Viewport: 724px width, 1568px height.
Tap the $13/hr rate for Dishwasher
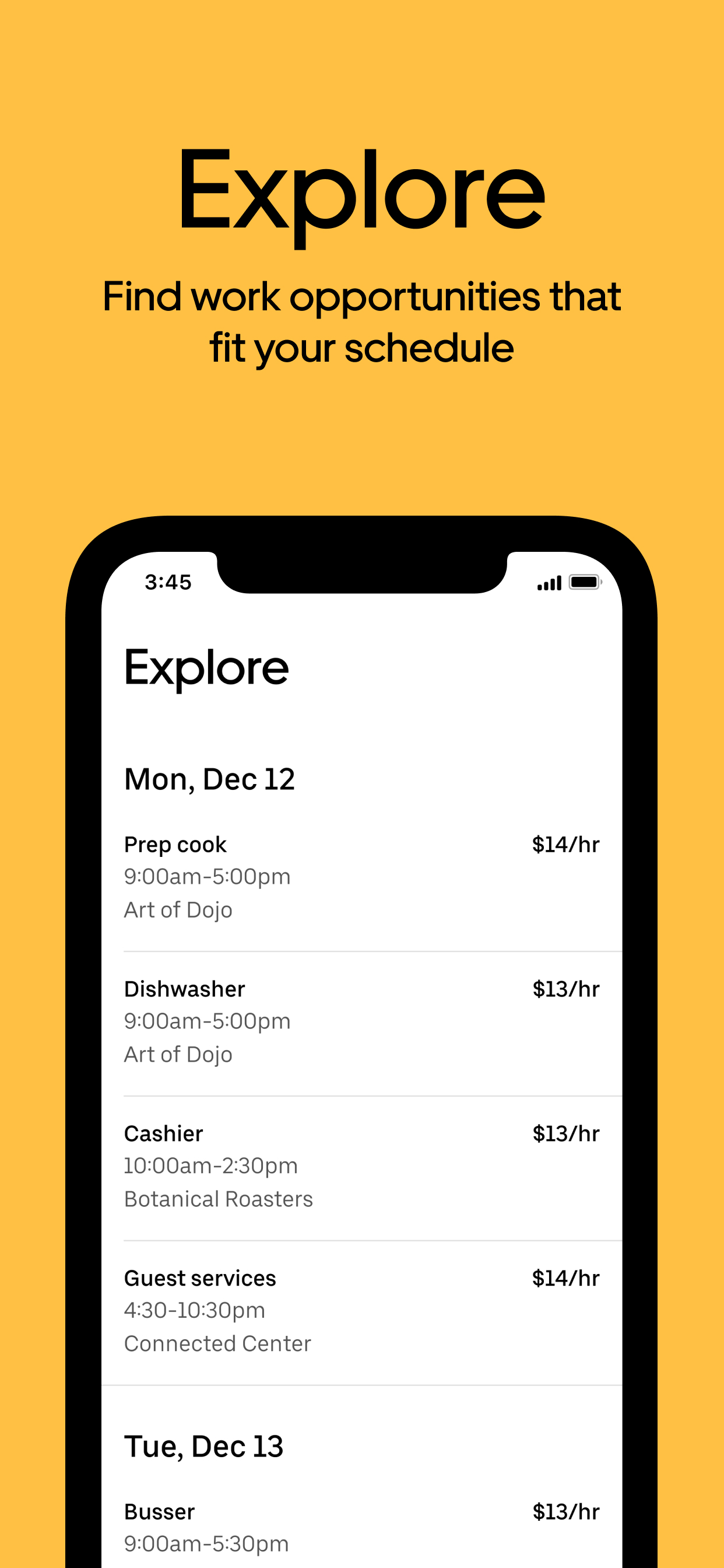click(566, 989)
